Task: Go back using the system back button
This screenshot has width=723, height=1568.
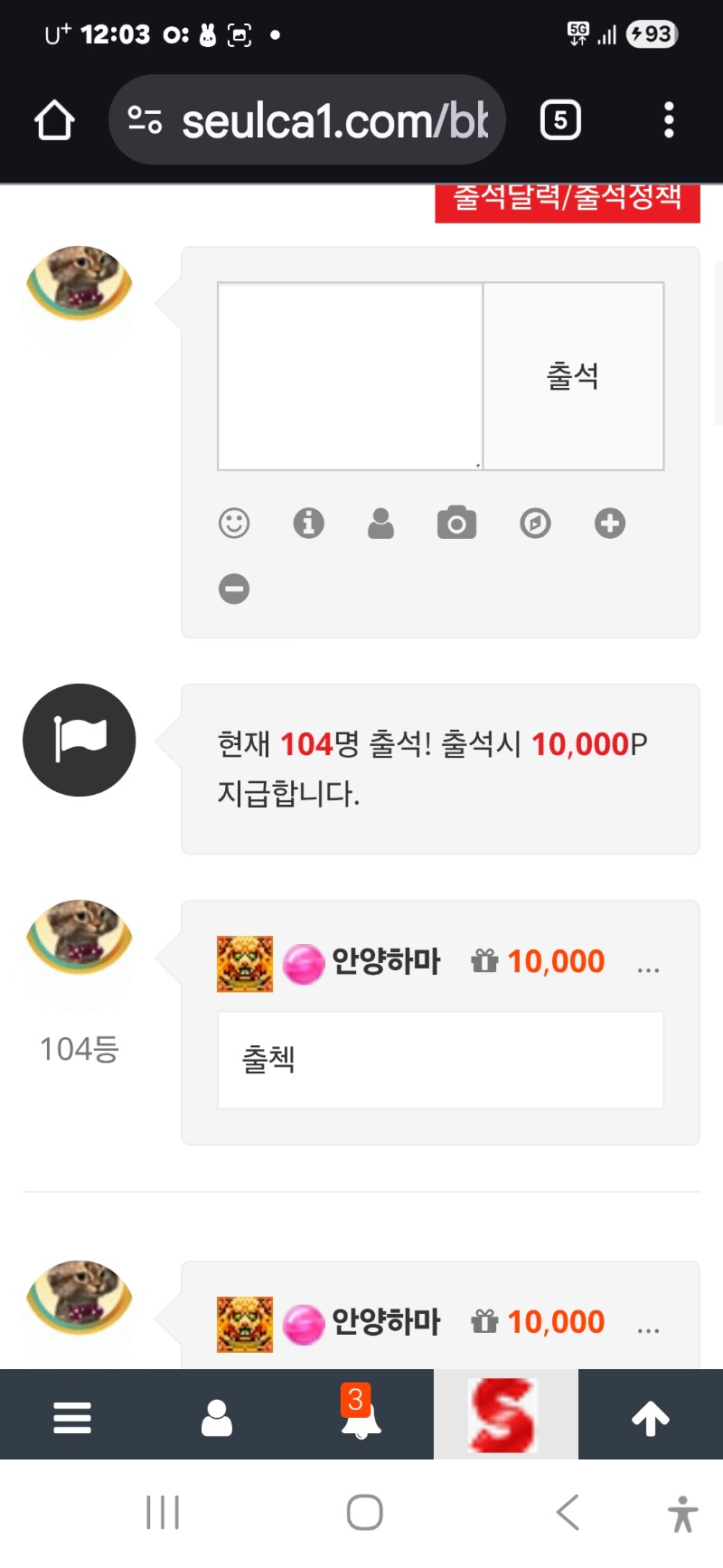Action: (x=568, y=1511)
